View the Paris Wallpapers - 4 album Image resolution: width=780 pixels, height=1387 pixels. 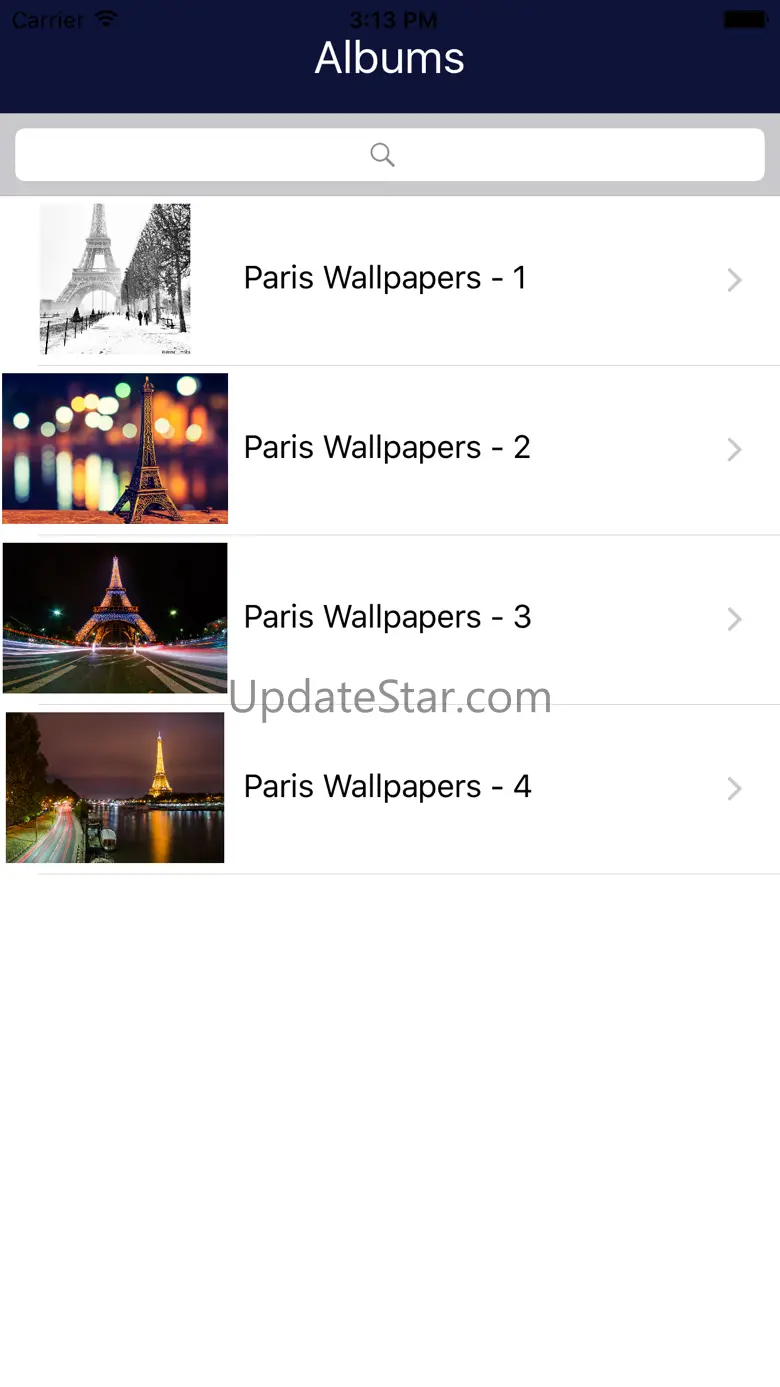click(x=387, y=788)
